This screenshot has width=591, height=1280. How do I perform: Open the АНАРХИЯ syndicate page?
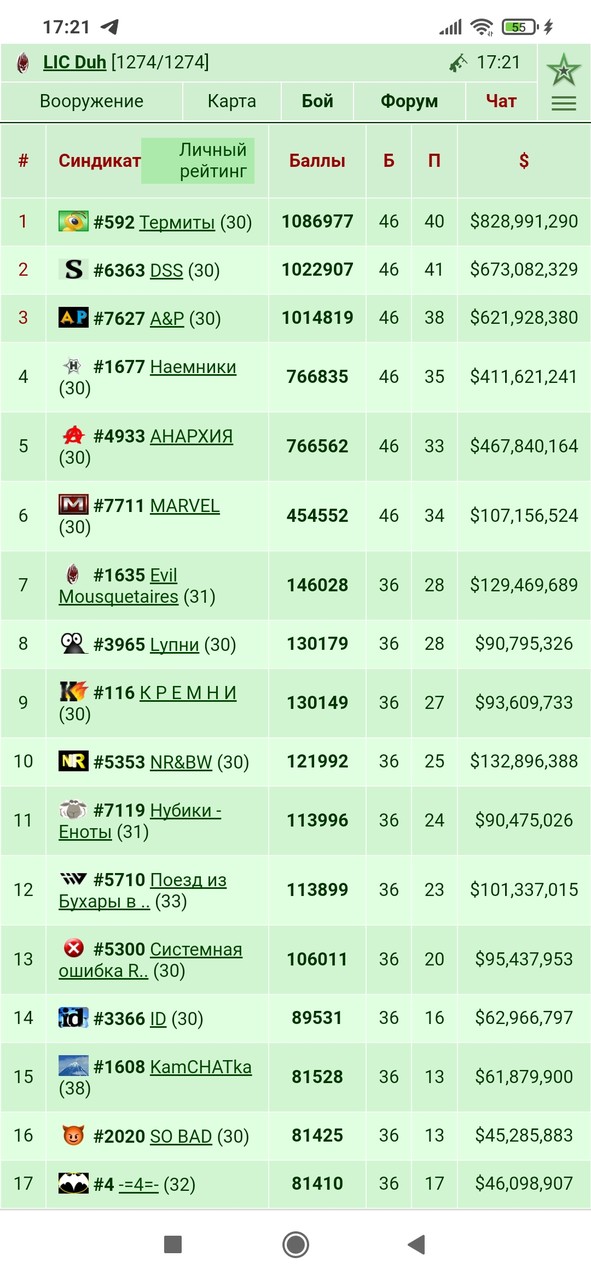(191, 436)
